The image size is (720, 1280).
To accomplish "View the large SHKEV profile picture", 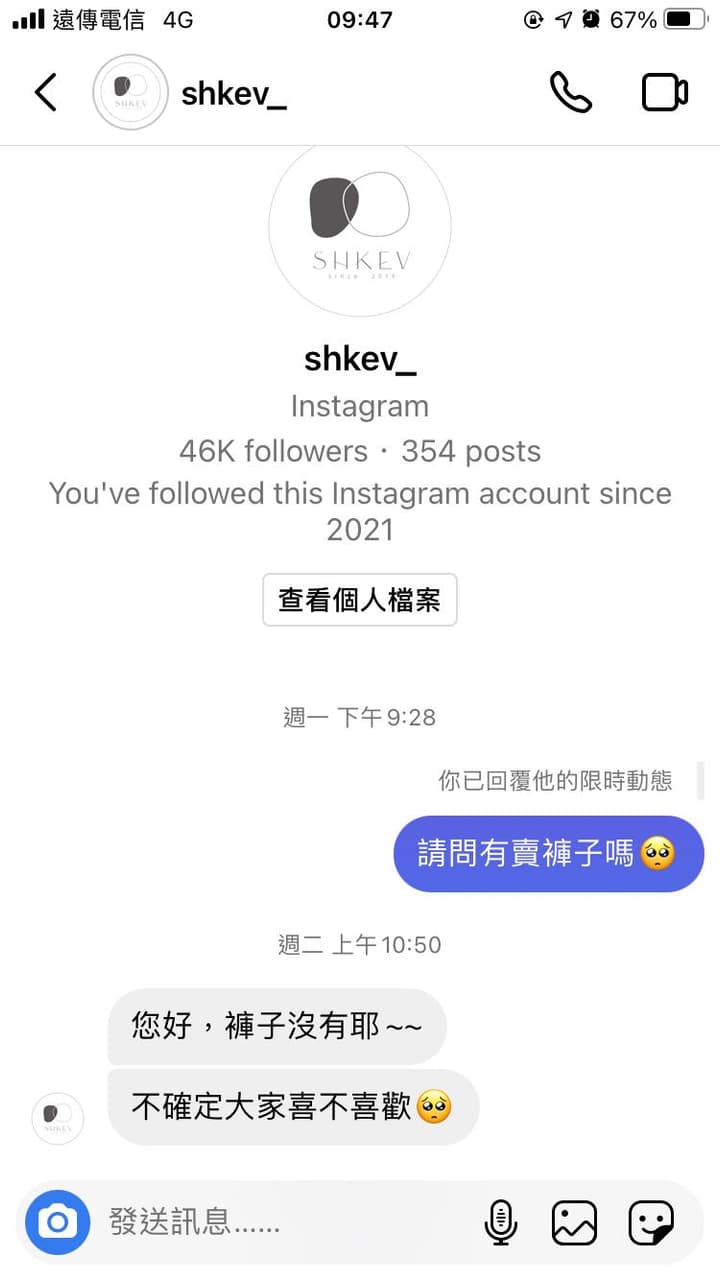I will [x=359, y=228].
